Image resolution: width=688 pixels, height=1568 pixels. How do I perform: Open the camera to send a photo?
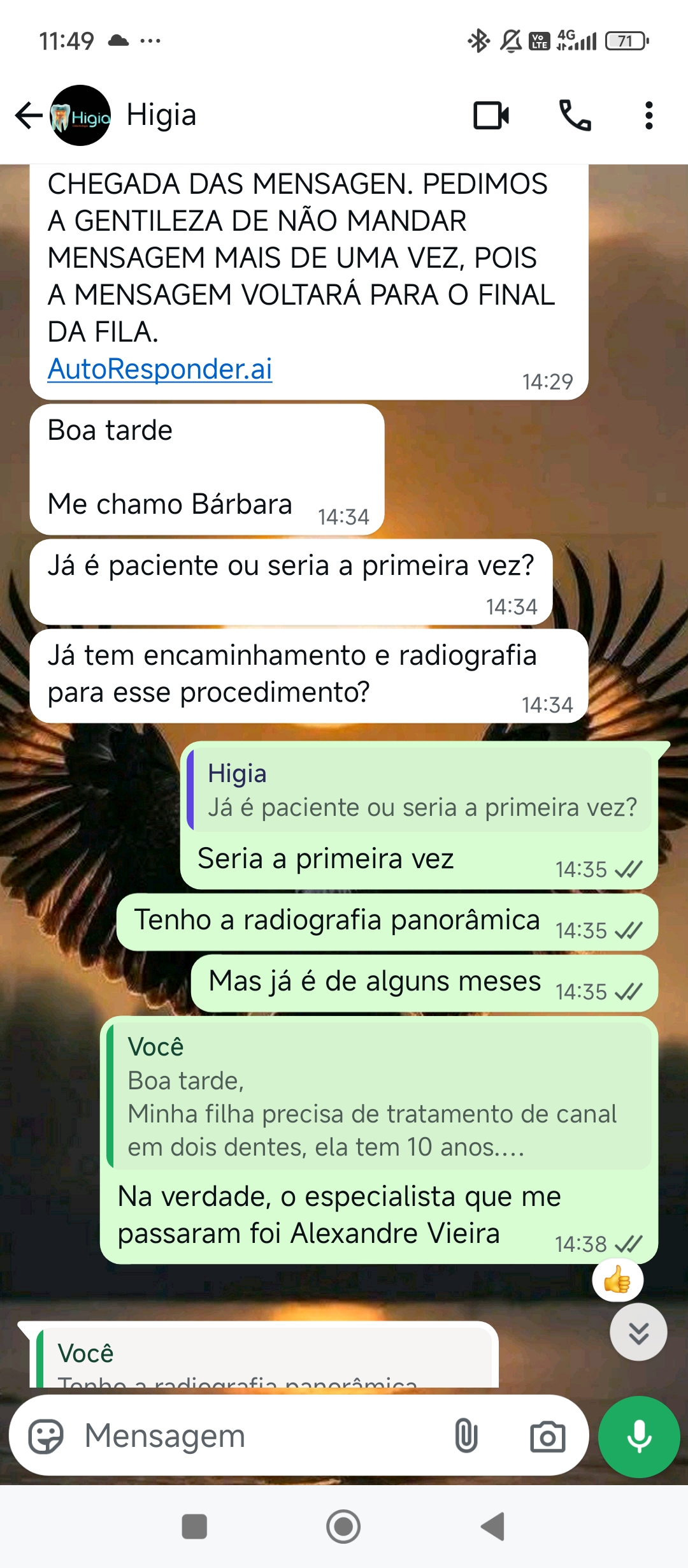point(547,1437)
